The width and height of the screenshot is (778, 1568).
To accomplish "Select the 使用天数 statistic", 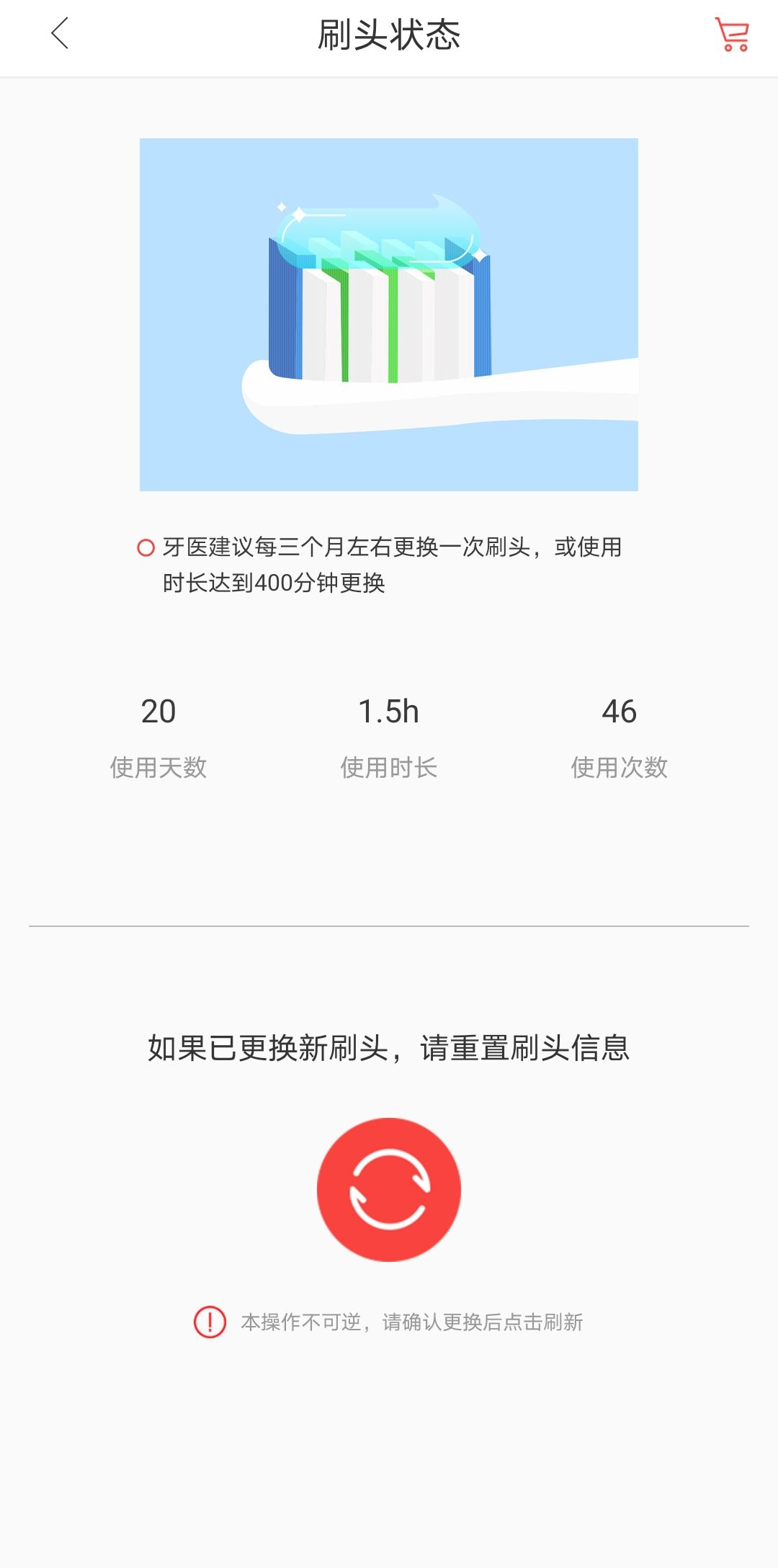I will click(160, 768).
